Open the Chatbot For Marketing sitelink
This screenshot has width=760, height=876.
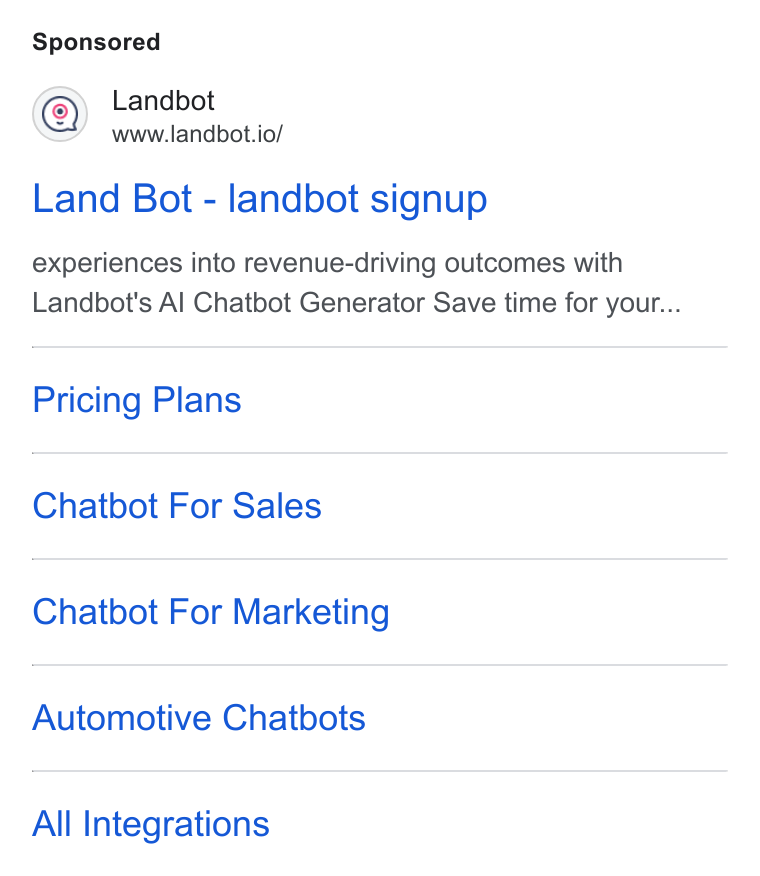coord(211,612)
